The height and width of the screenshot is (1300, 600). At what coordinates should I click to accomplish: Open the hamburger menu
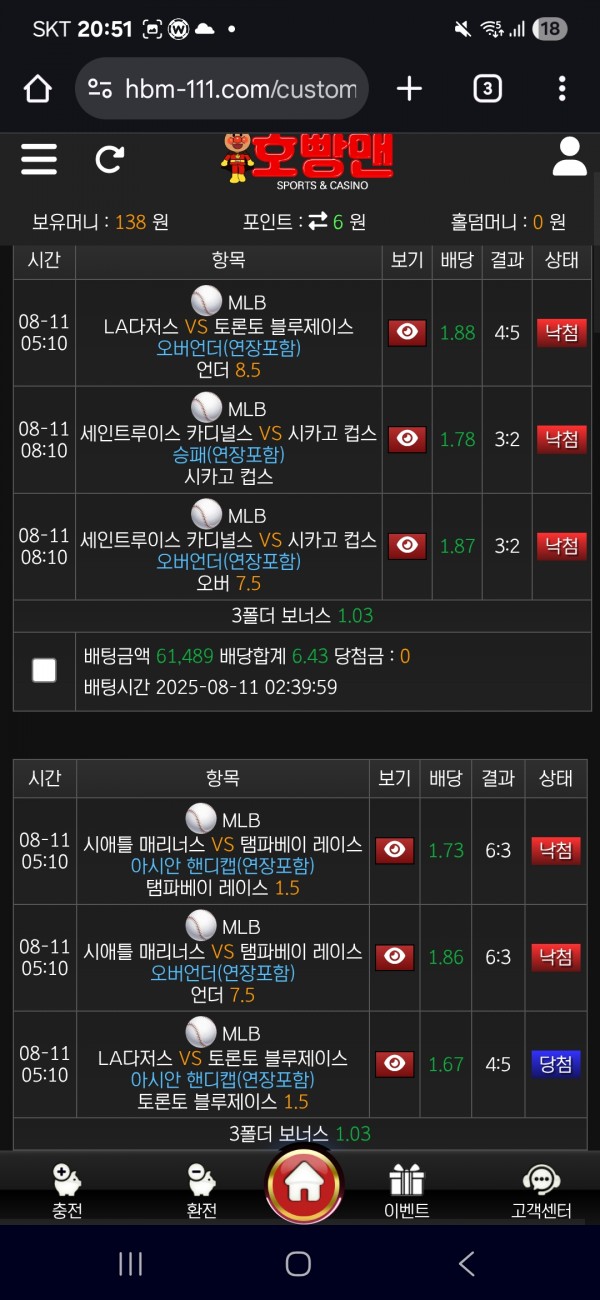point(39,159)
